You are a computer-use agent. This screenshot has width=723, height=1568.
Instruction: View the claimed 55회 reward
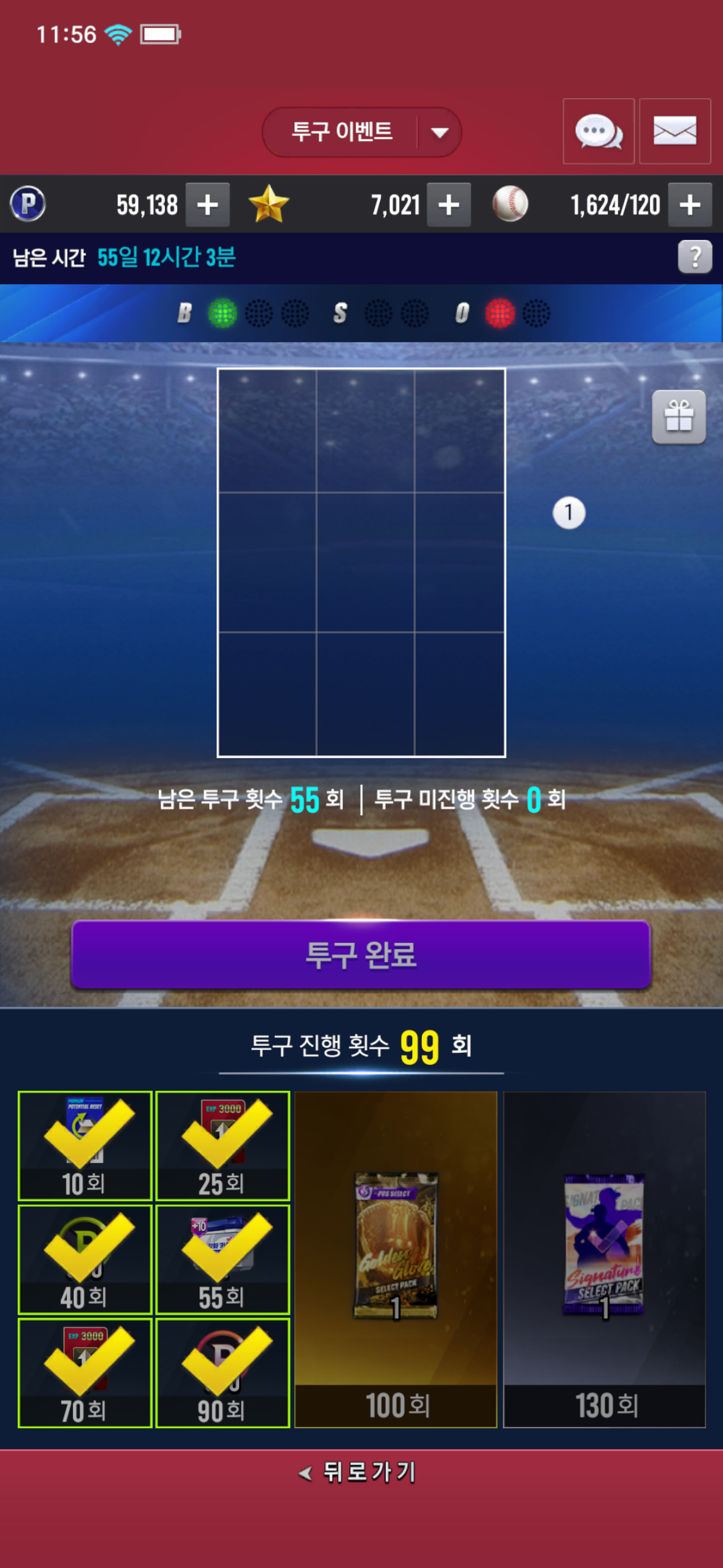coord(223,1259)
